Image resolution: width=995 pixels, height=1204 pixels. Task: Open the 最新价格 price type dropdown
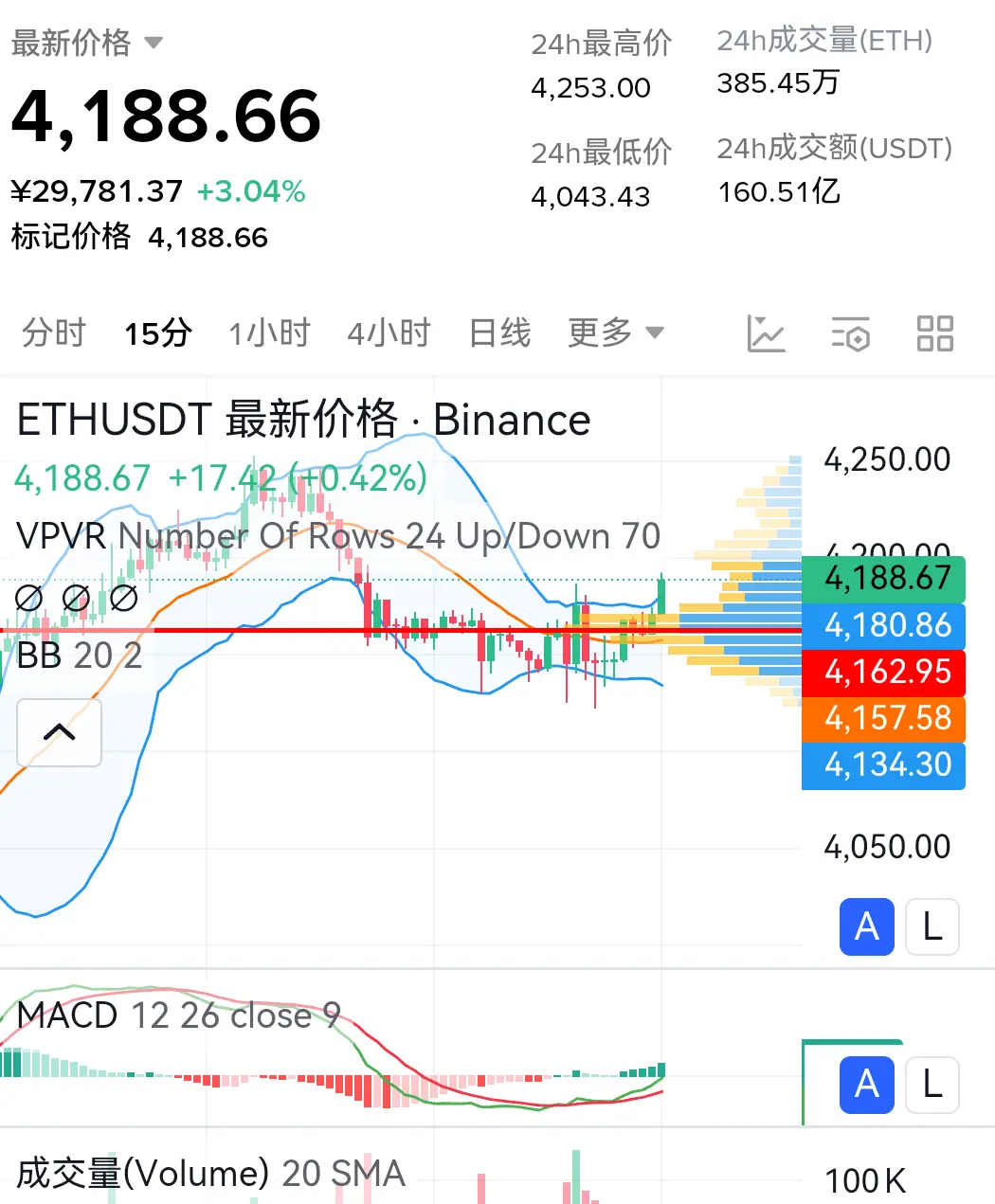tap(87, 43)
